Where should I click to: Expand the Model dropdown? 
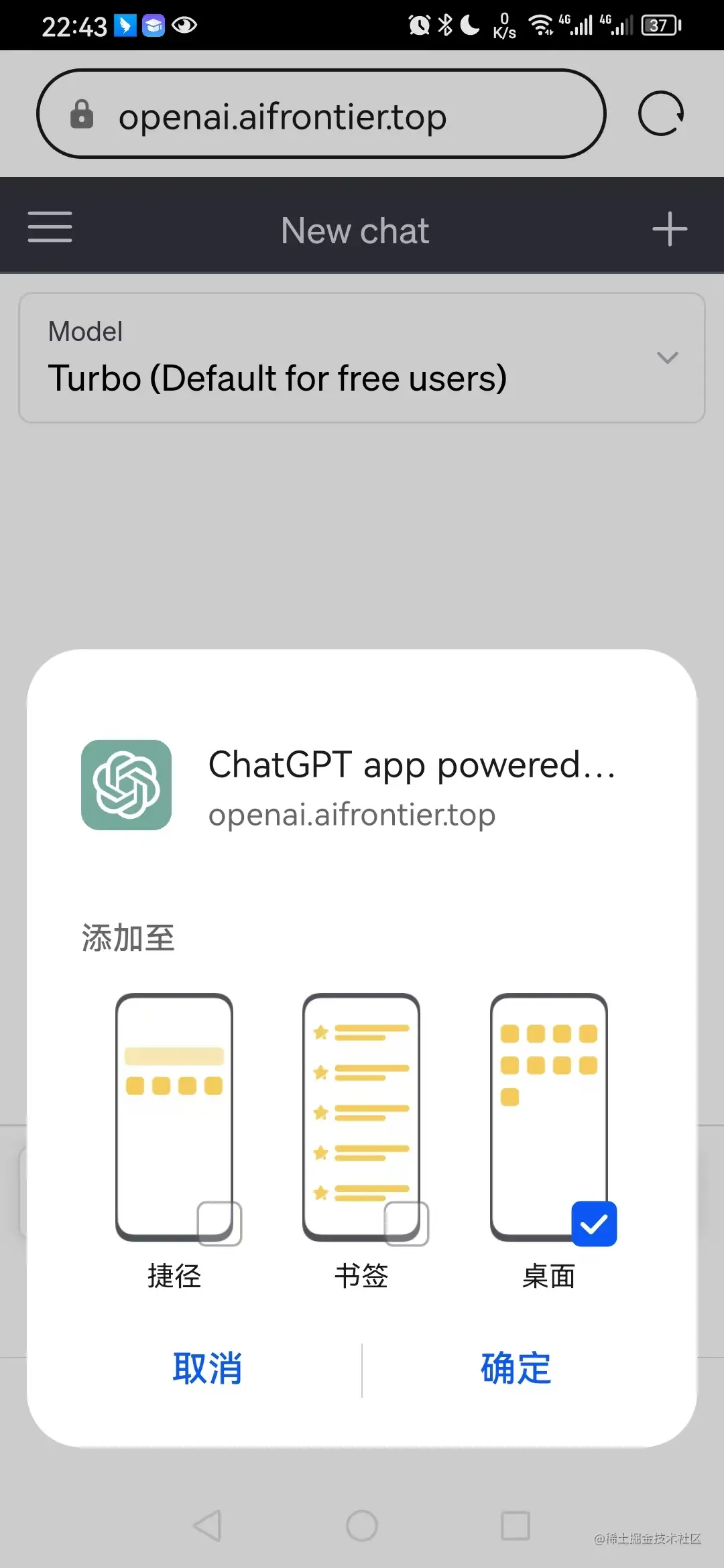[362, 358]
